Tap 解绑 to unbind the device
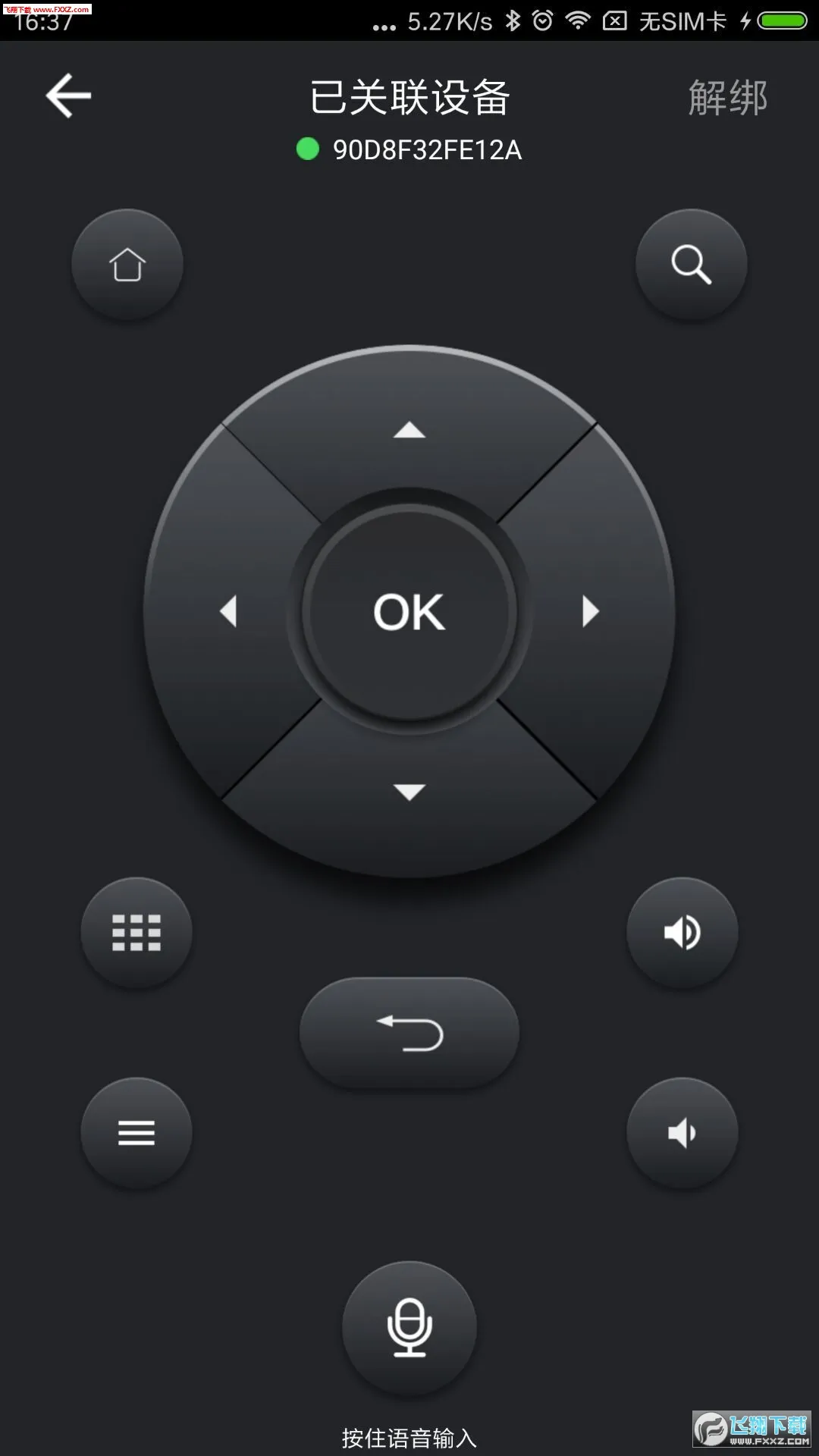The image size is (819, 1456). tap(728, 97)
